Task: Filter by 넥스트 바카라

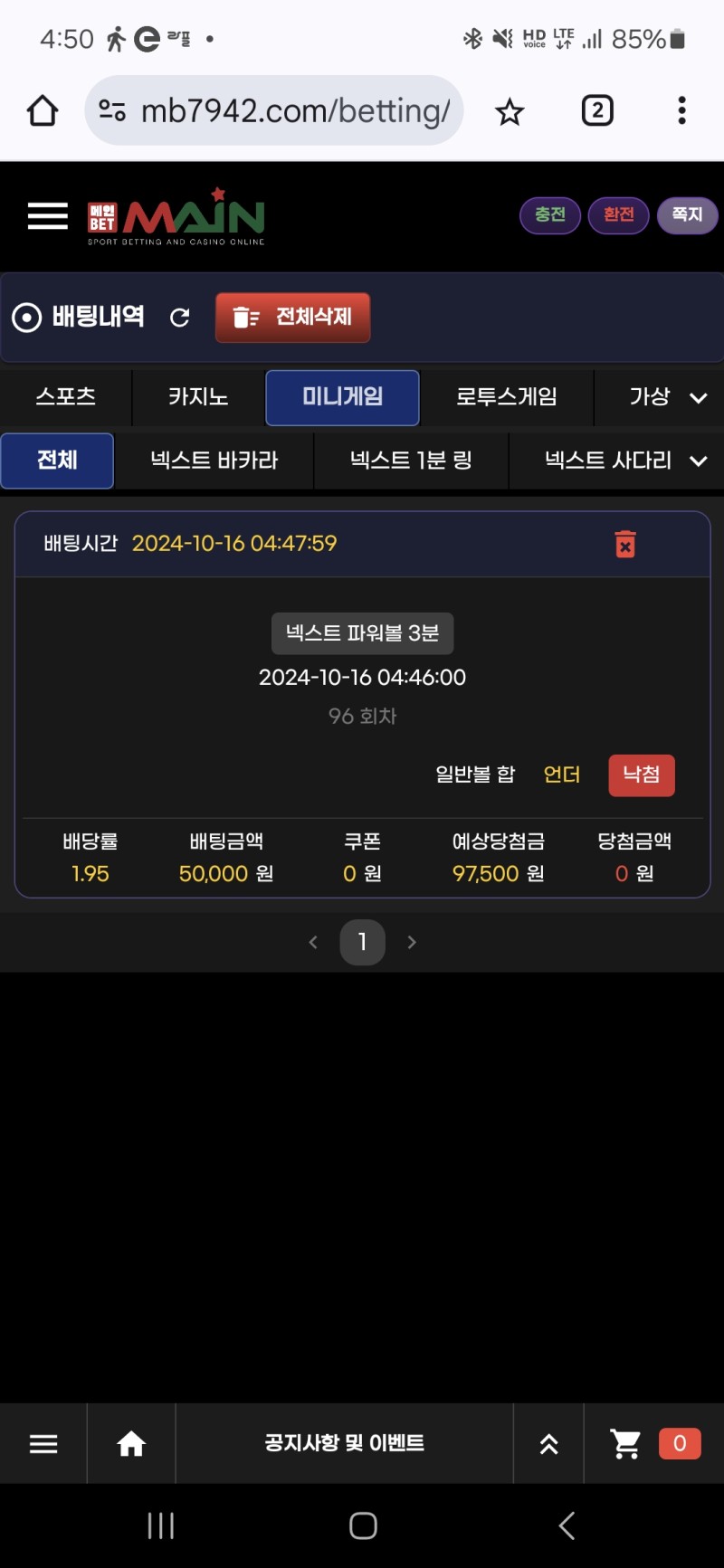Action: tap(214, 461)
